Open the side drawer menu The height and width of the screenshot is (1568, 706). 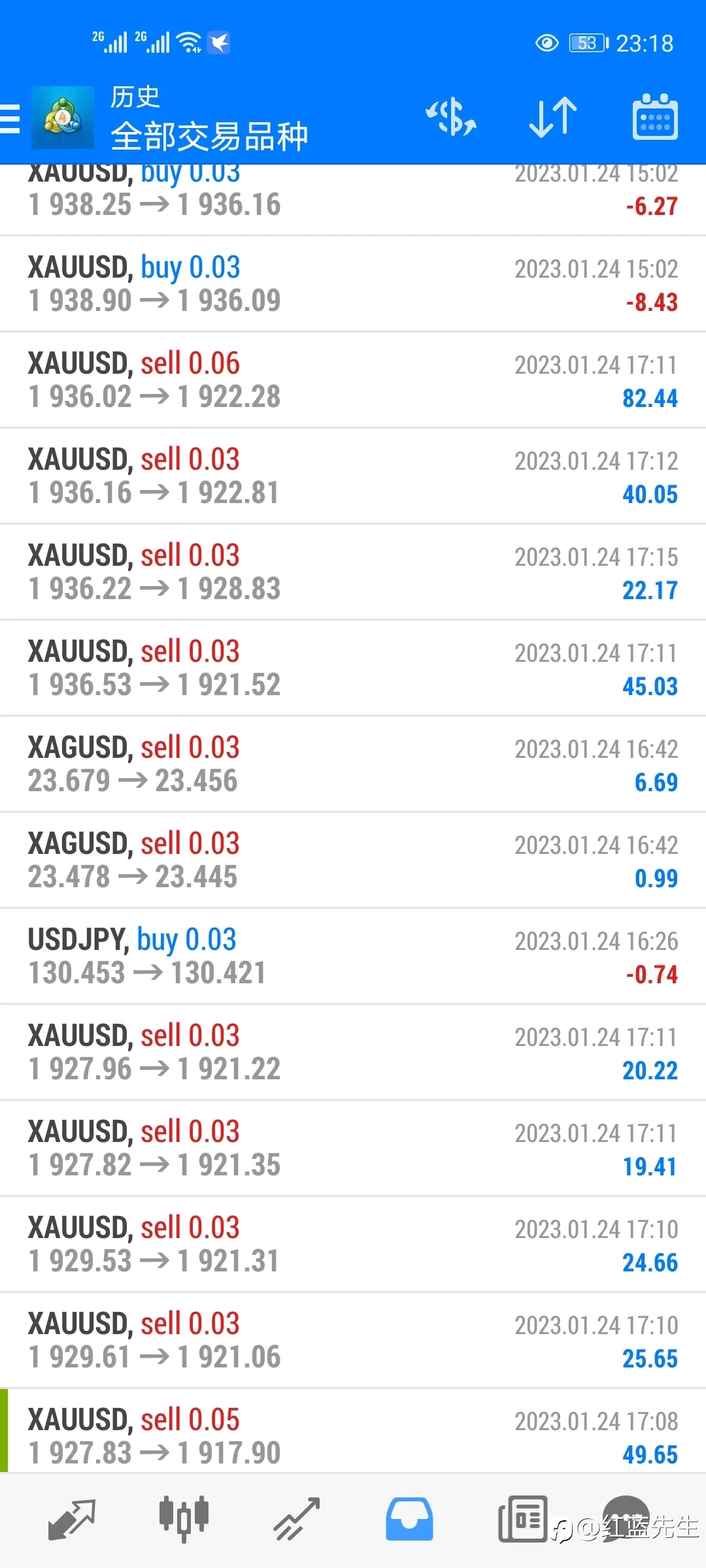(9, 118)
